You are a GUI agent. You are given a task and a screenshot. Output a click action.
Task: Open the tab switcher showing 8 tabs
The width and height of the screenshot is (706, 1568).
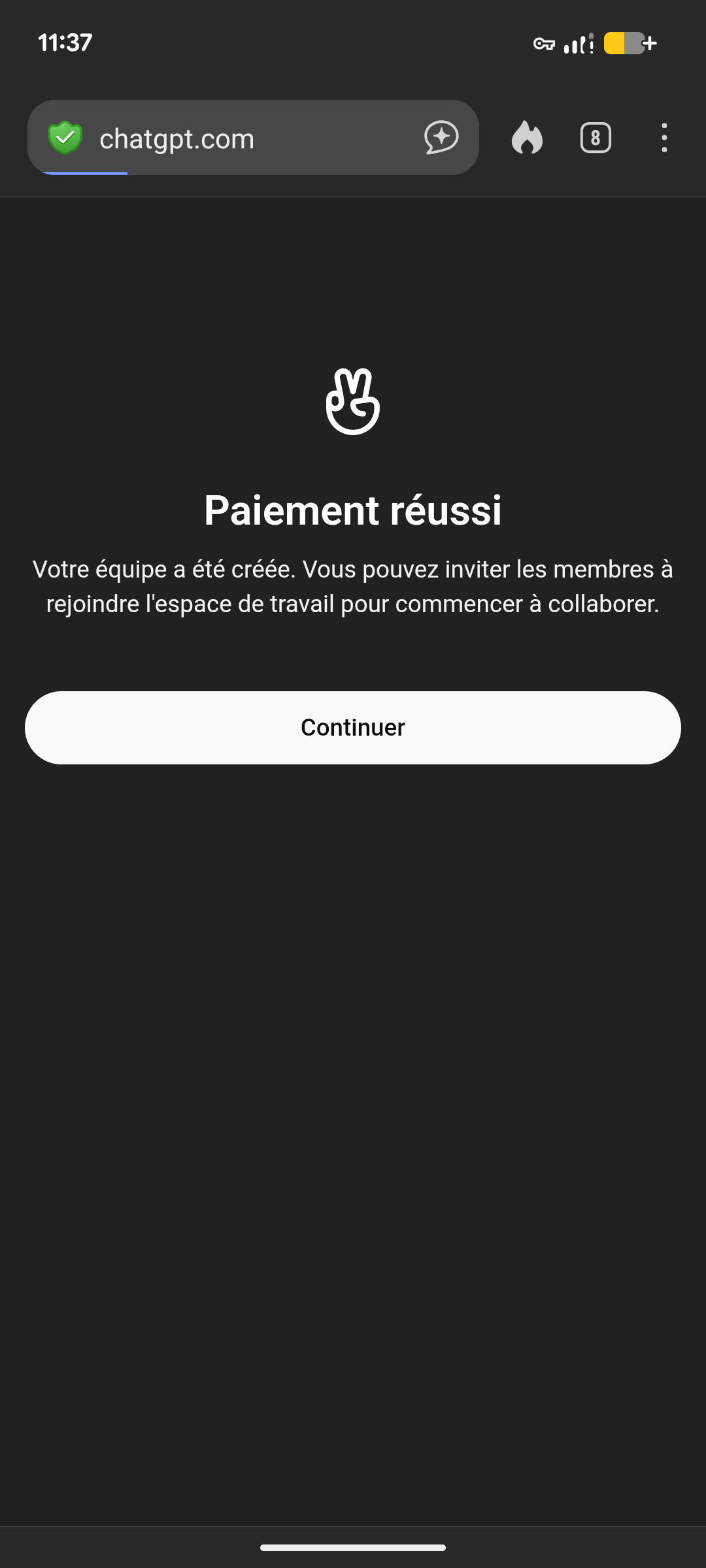pos(596,138)
